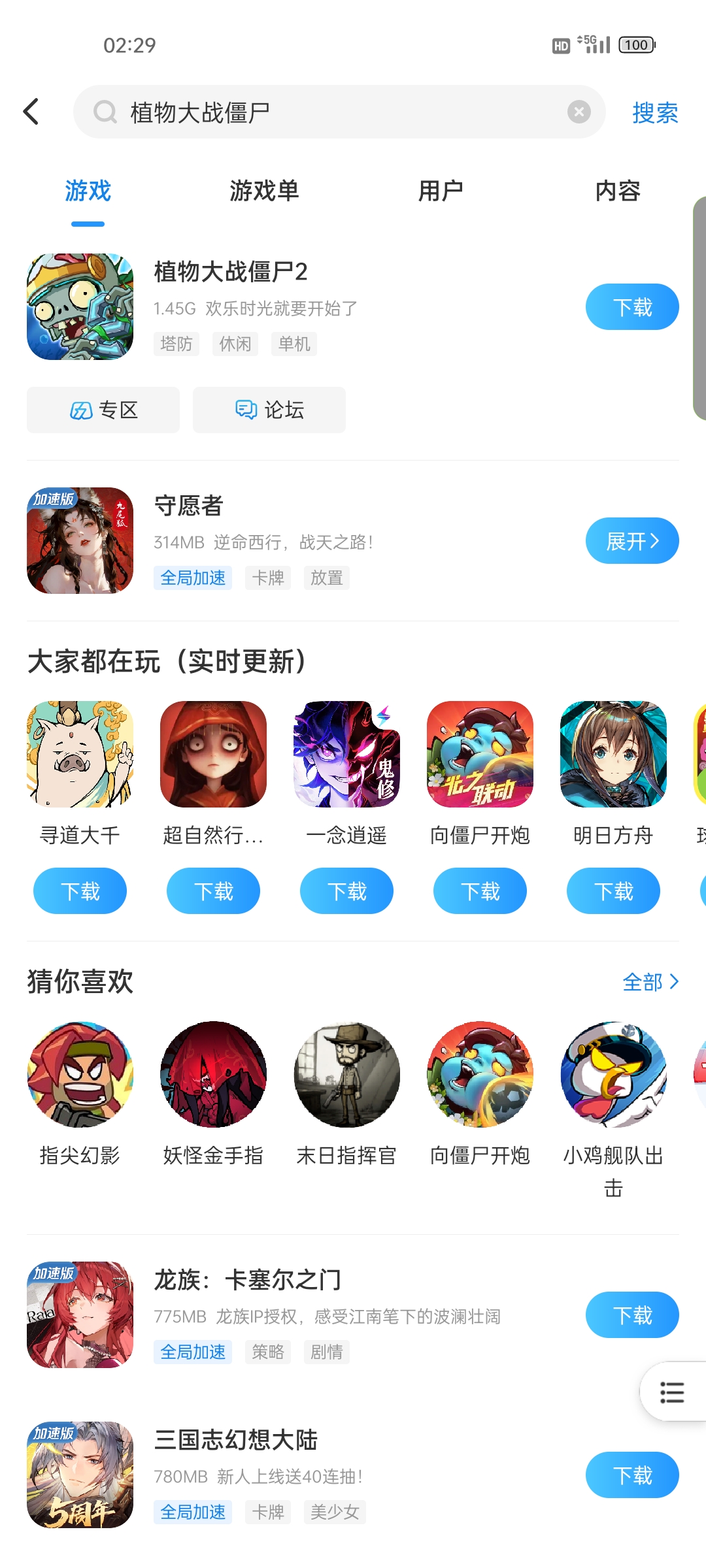Download 龙族：卡塞尔之门
The height and width of the screenshot is (1568, 706).
(x=631, y=1315)
